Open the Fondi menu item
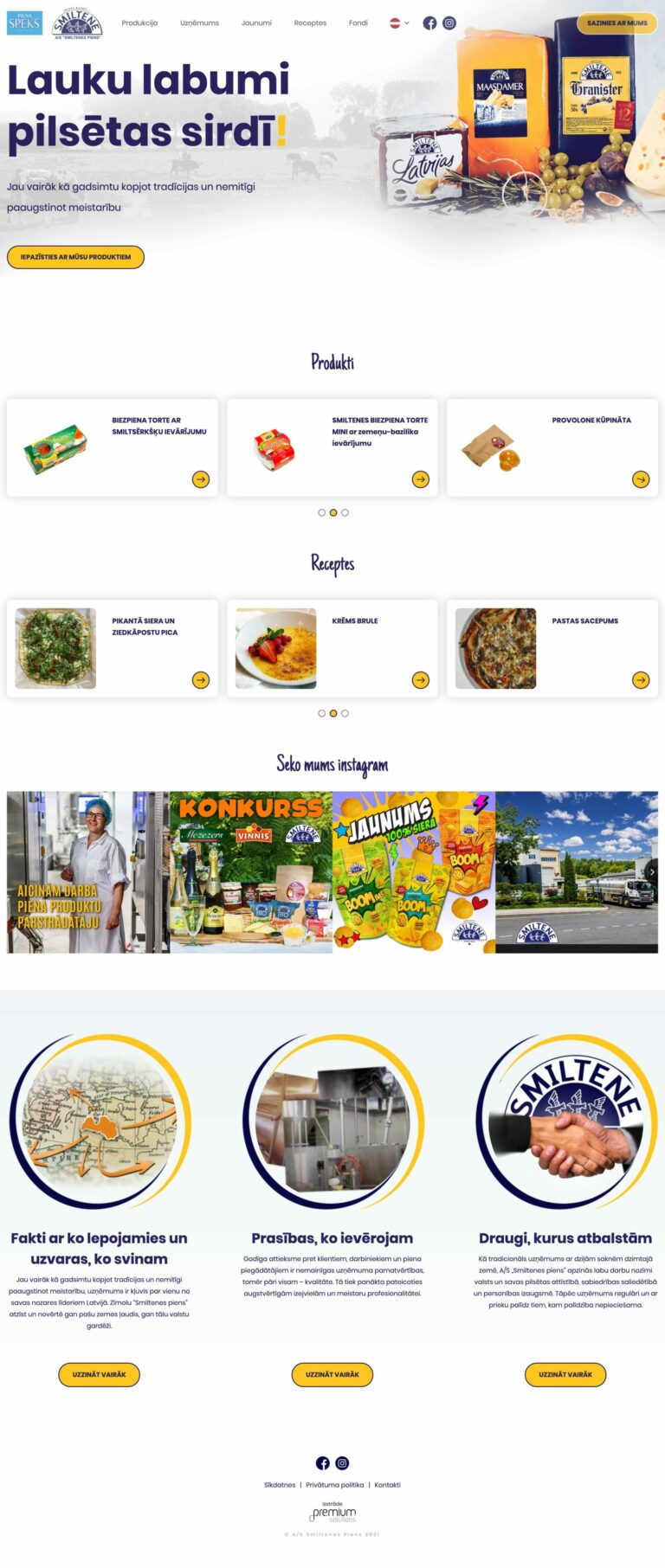This screenshot has height=1568, width=665. point(358,23)
